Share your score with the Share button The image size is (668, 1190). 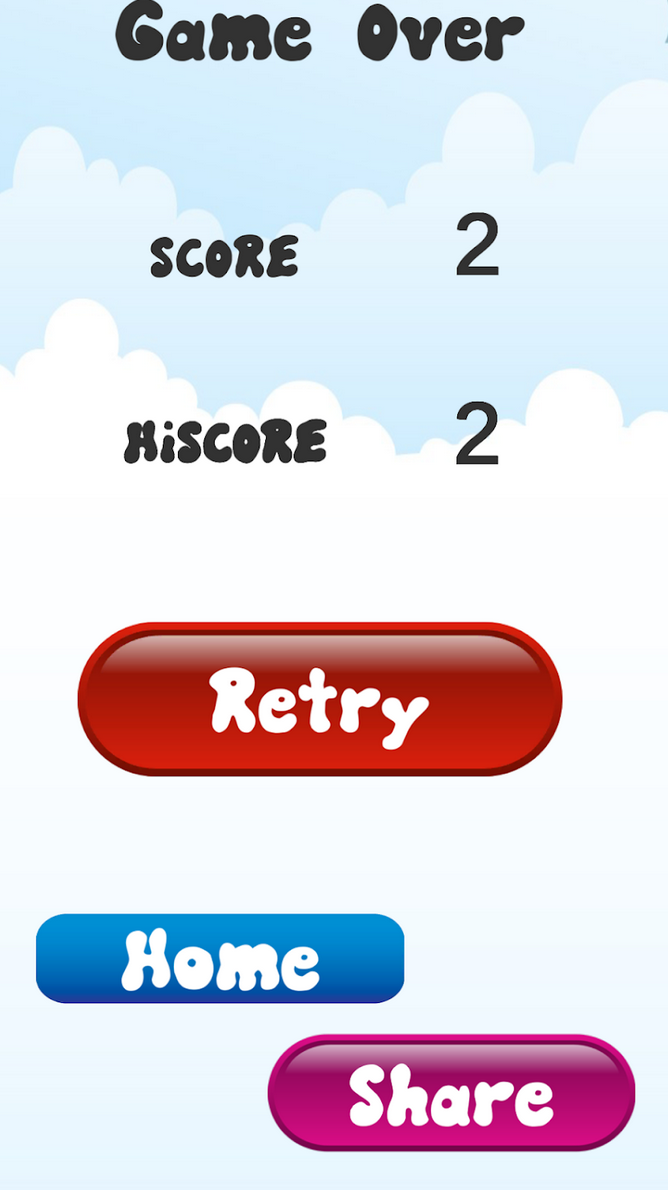(x=452, y=1093)
